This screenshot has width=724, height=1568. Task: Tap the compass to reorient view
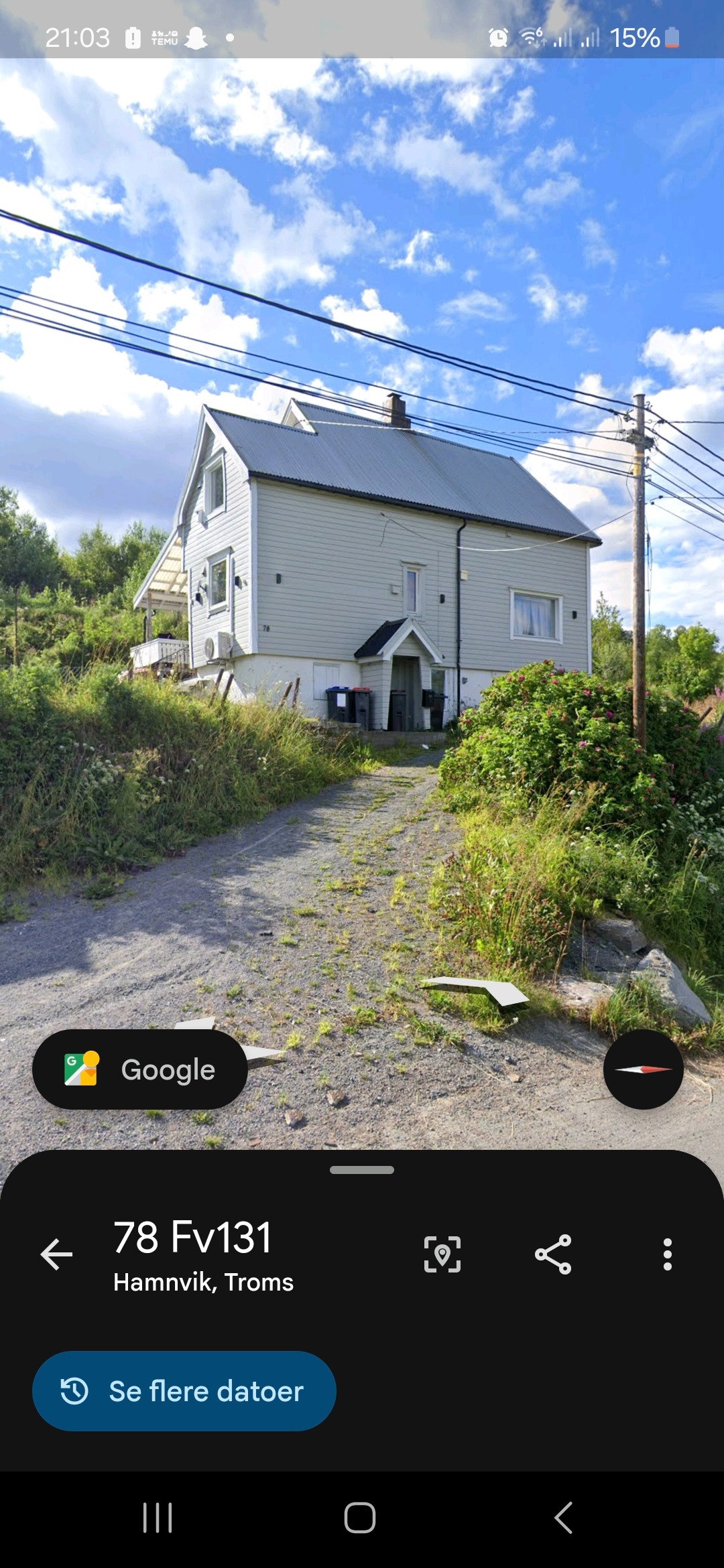coord(643,1069)
